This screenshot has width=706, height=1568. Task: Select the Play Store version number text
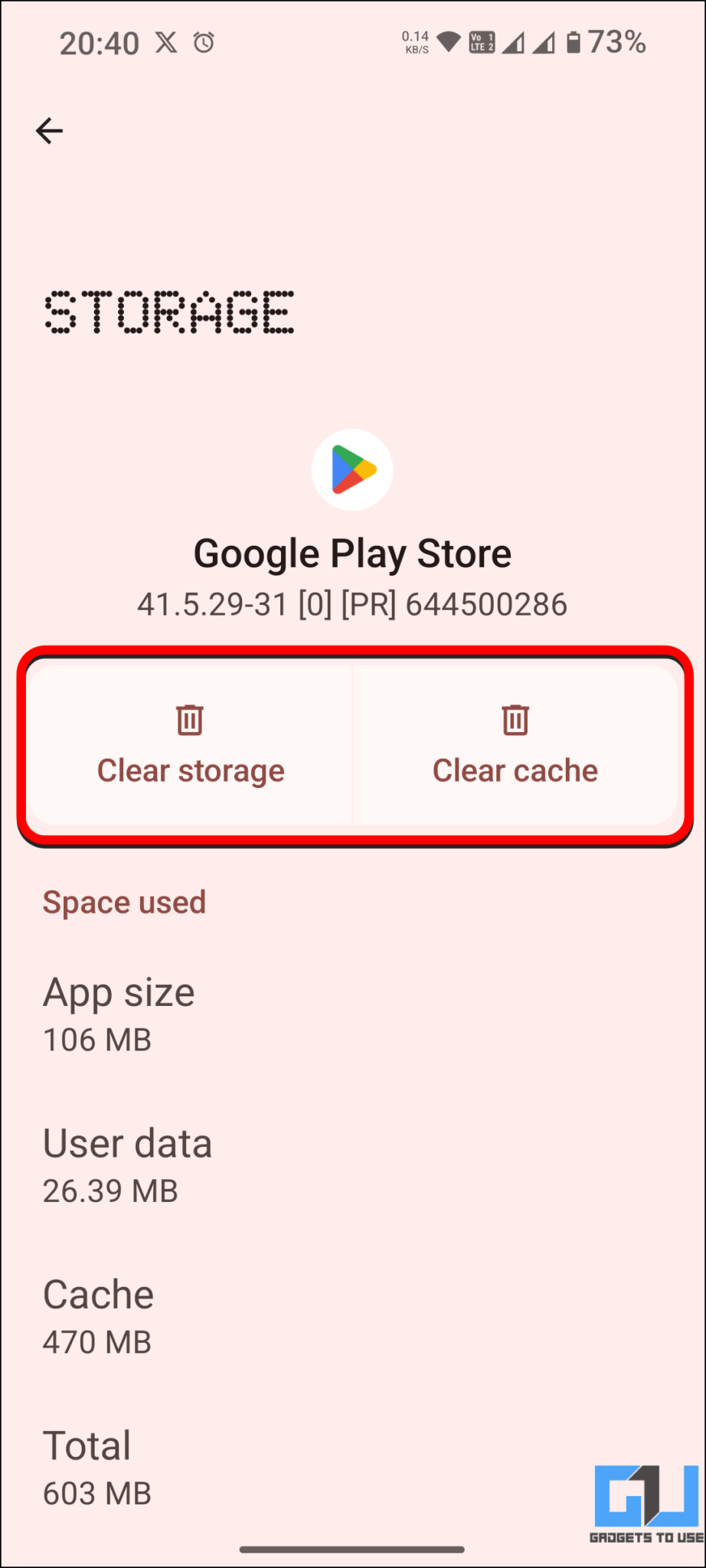352,604
